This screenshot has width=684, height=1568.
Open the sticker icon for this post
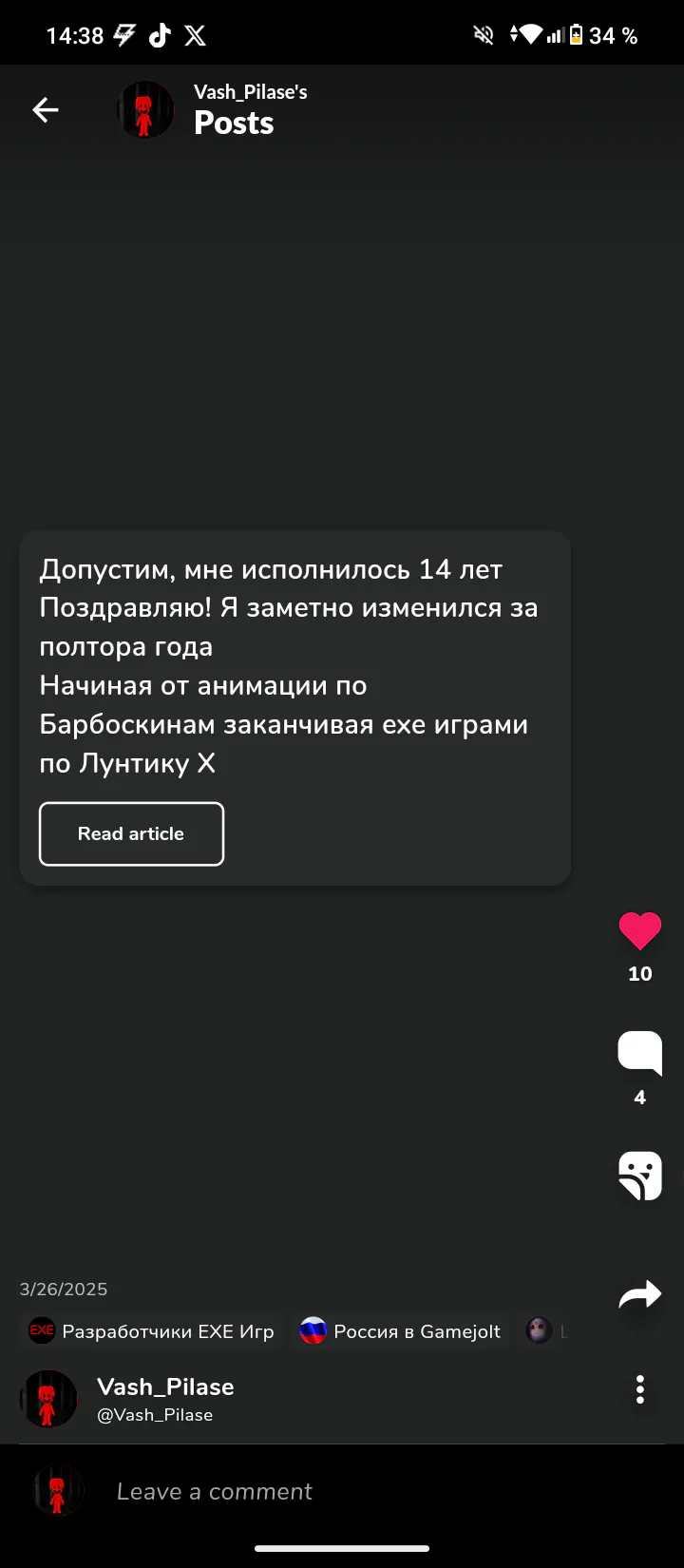pyautogui.click(x=639, y=1176)
